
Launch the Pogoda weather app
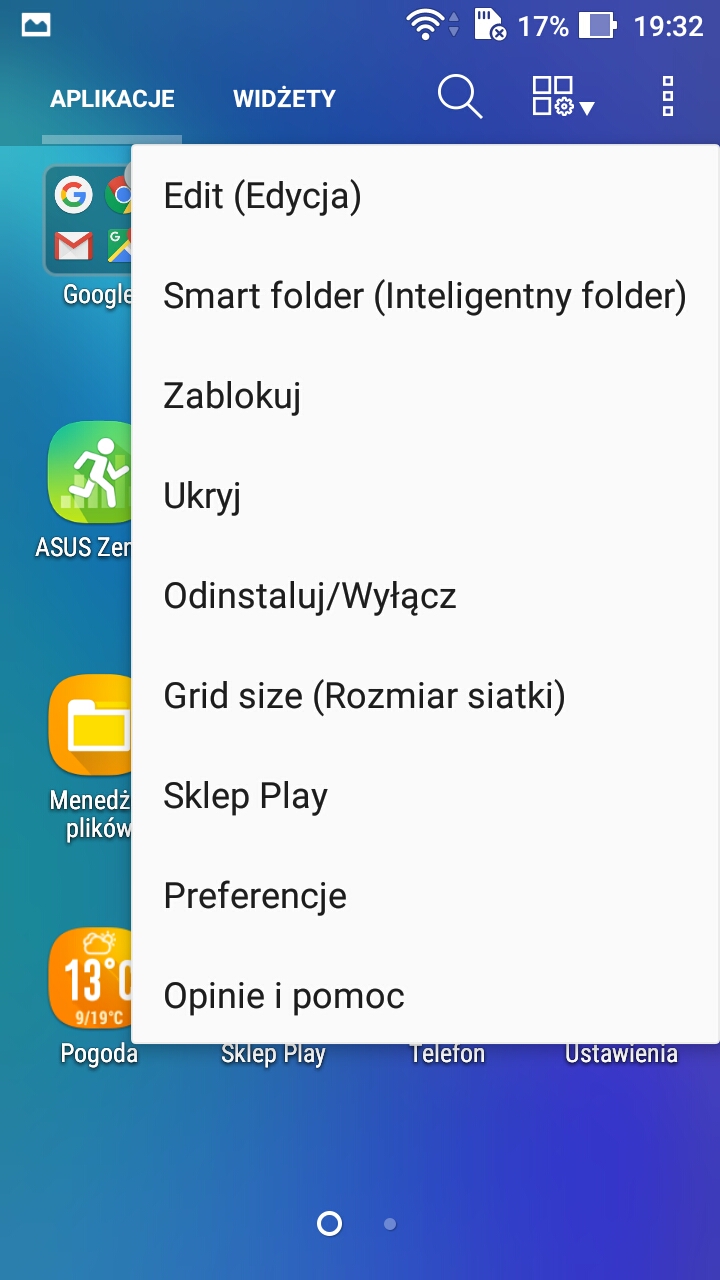point(92,980)
